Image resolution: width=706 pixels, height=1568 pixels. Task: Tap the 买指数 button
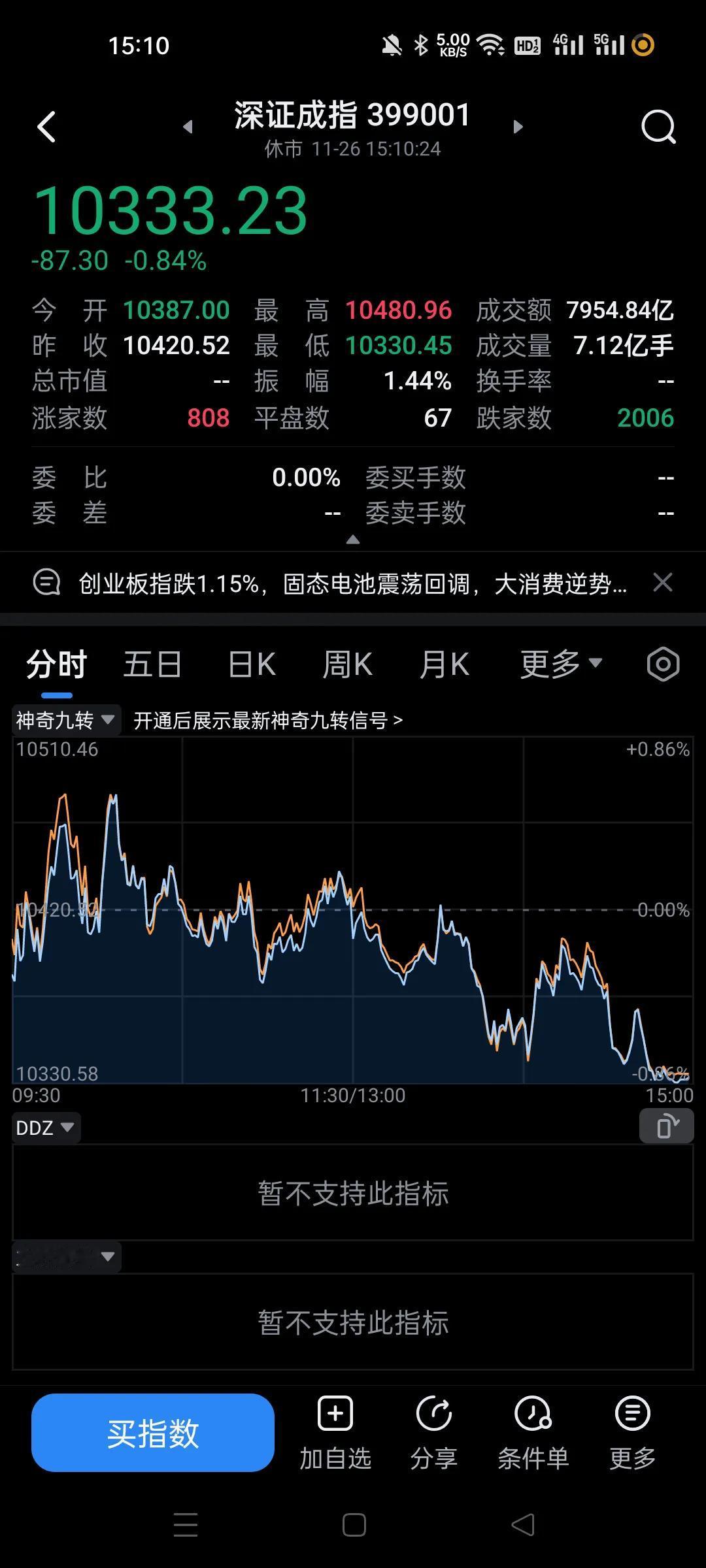[153, 1433]
